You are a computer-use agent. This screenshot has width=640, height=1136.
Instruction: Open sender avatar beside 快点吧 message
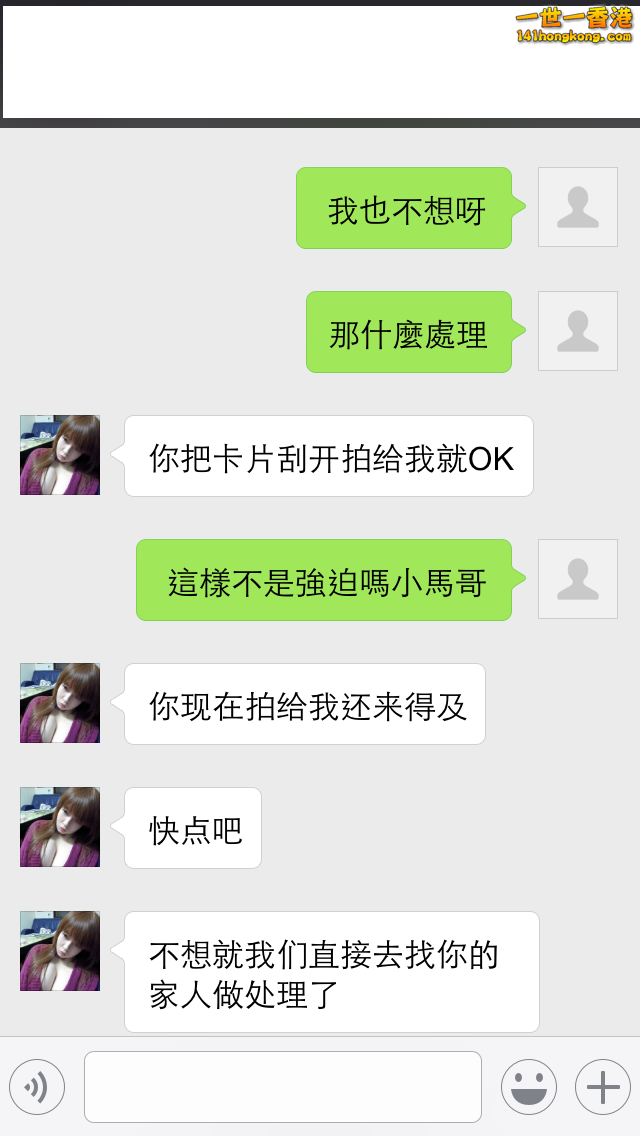[60, 827]
